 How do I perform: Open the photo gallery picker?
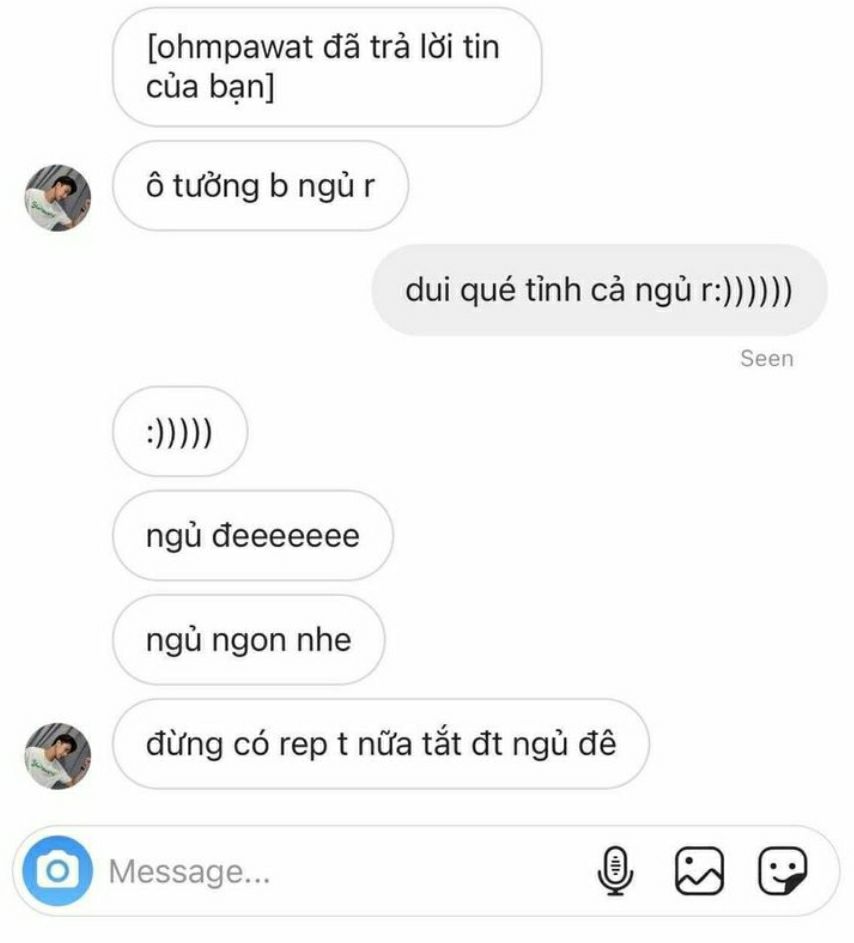coord(700,871)
